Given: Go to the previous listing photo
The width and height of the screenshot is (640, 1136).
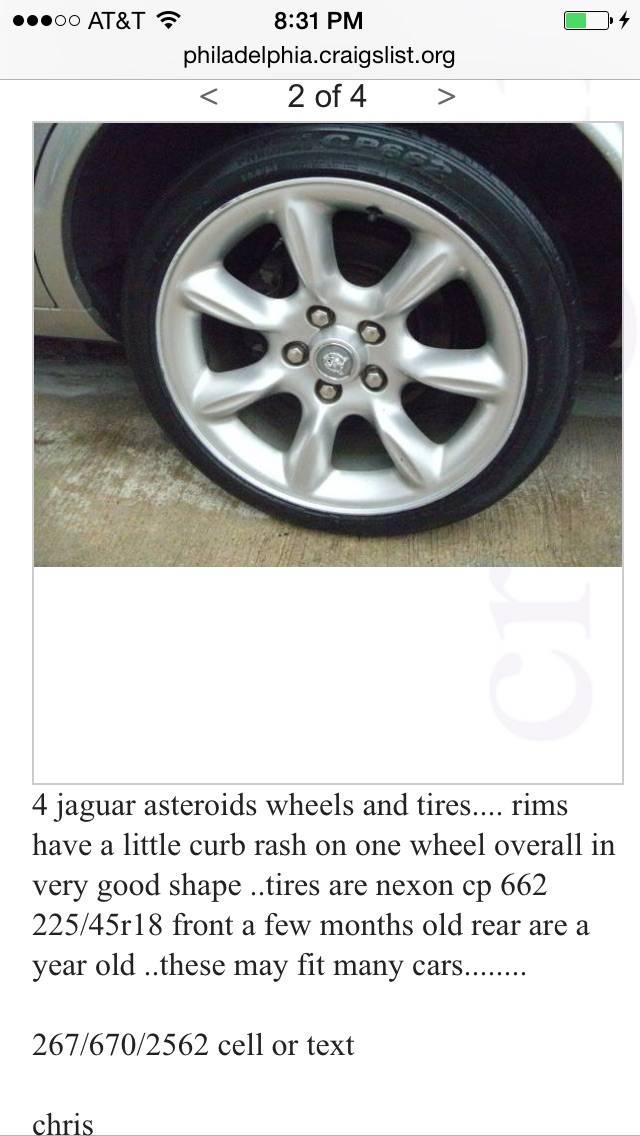Looking at the screenshot, I should pyautogui.click(x=209, y=97).
